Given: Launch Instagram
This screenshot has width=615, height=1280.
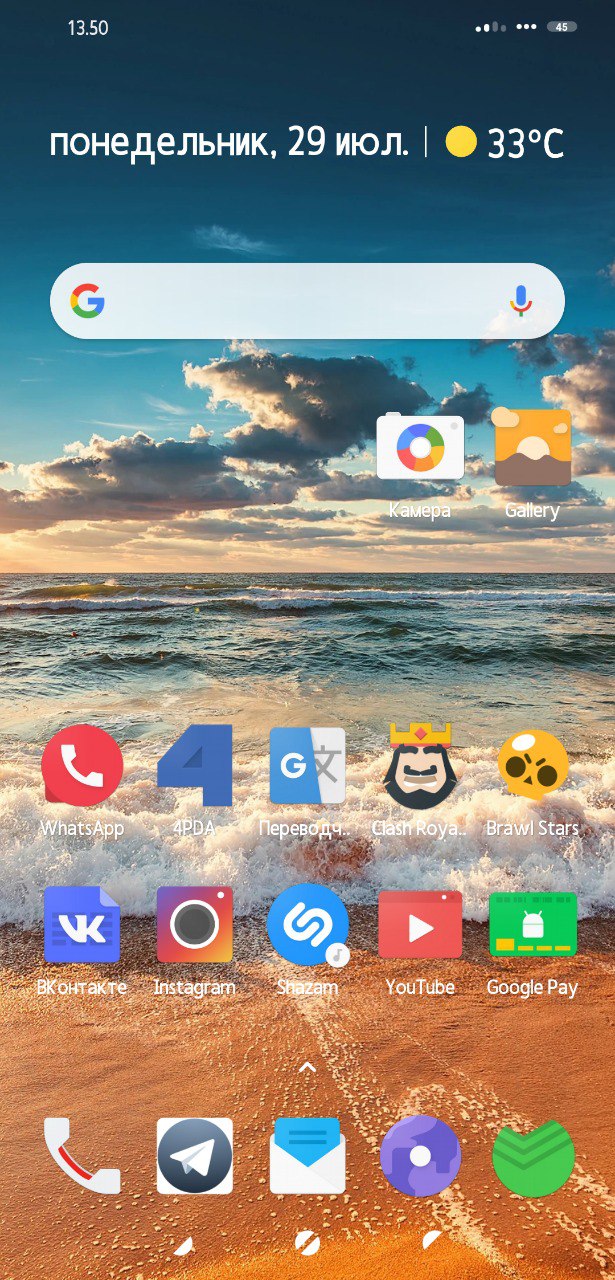Looking at the screenshot, I should click(x=194, y=925).
